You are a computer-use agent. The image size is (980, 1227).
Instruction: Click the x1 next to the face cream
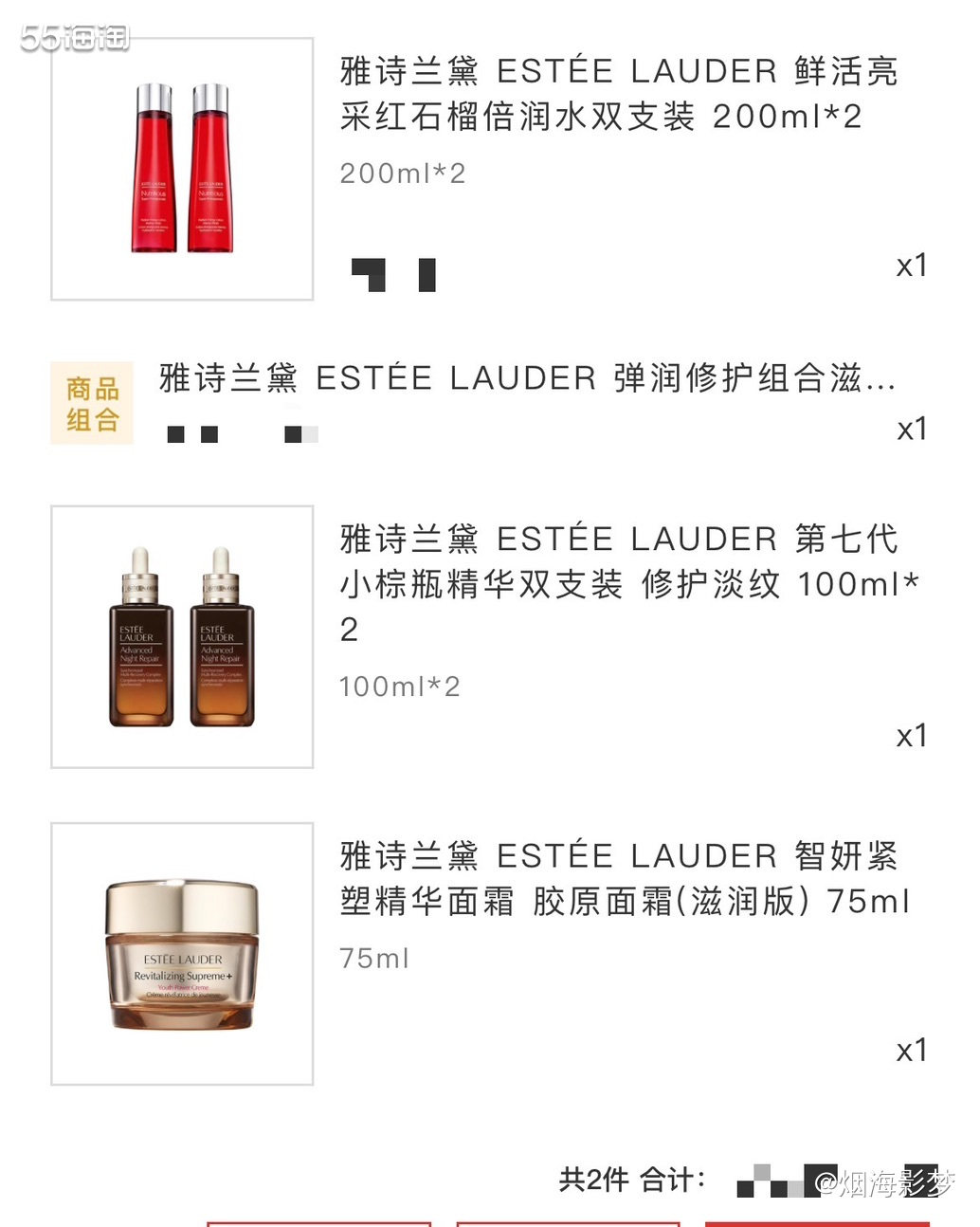coord(912,1049)
